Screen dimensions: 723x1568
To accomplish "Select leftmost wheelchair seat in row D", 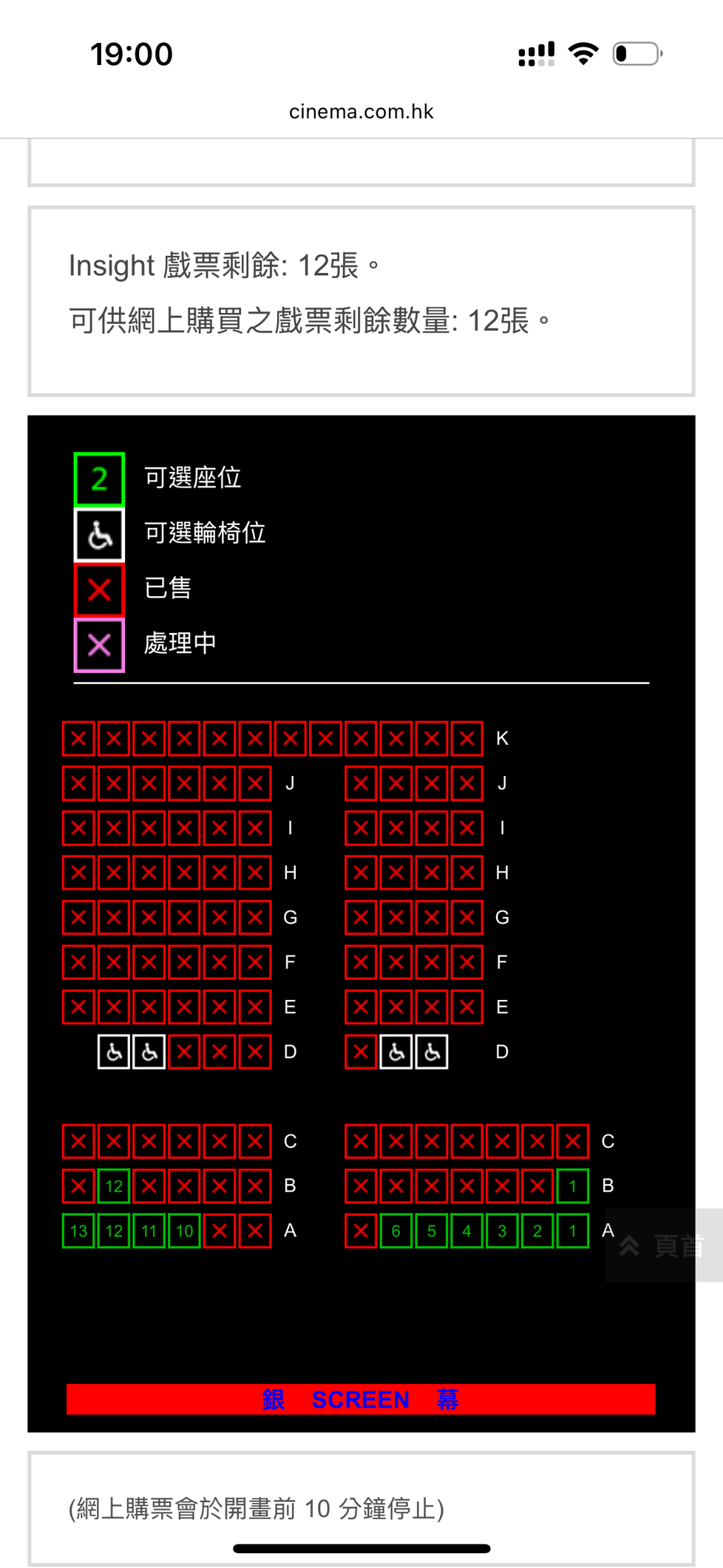I will (x=114, y=1052).
